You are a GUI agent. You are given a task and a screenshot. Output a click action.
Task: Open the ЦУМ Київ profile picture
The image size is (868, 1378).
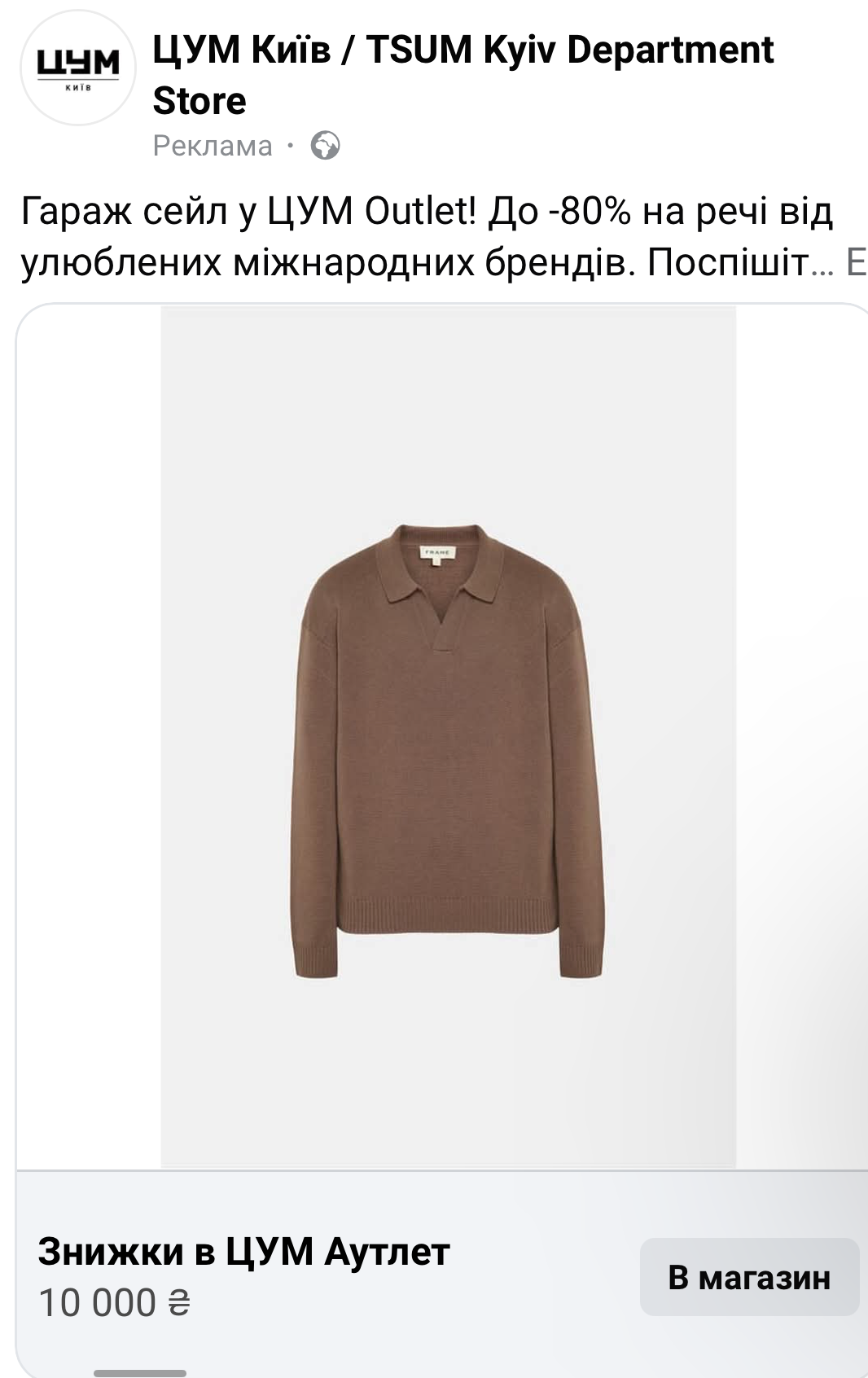pyautogui.click(x=77, y=68)
